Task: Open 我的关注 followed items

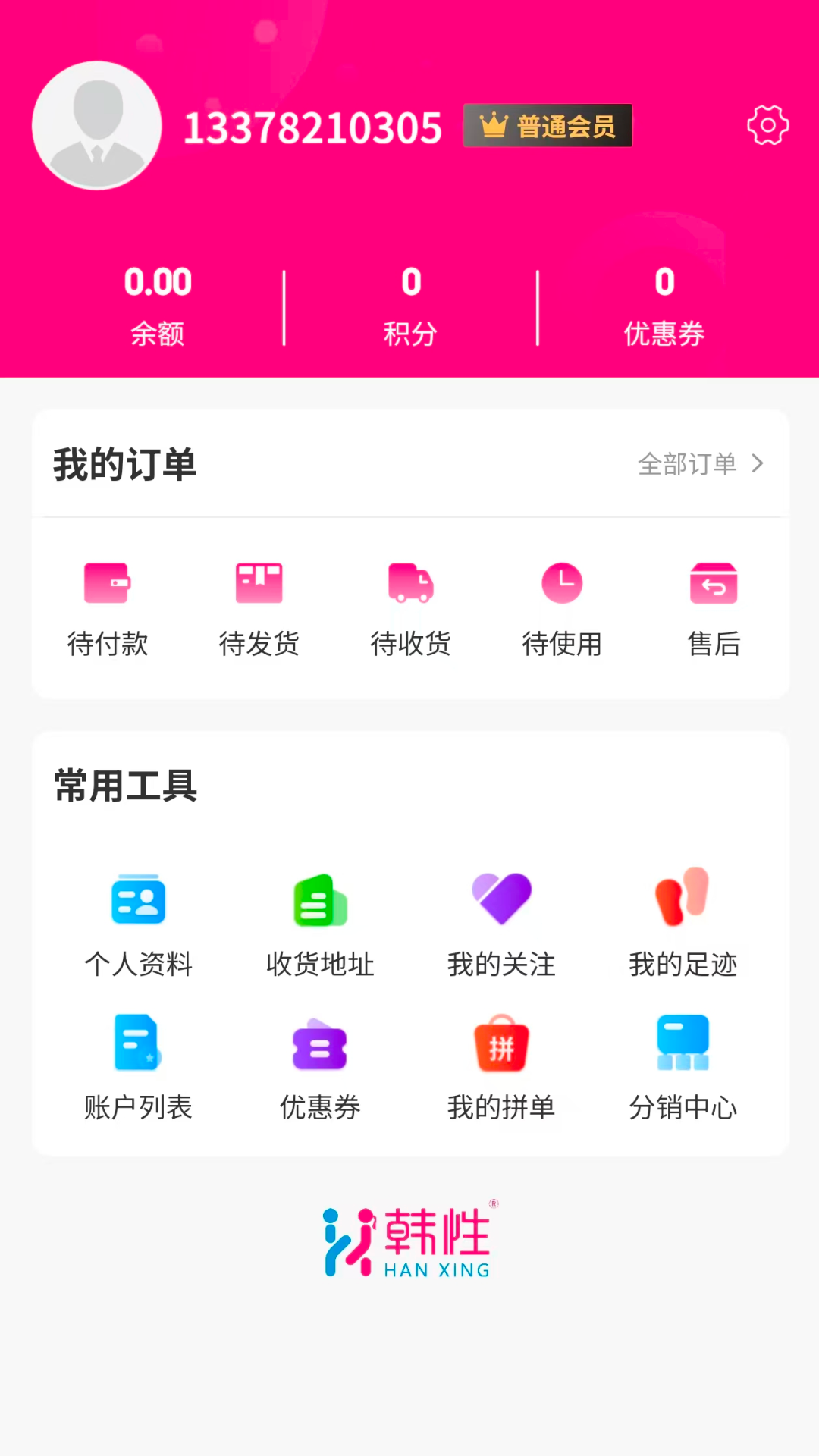Action: [501, 924]
